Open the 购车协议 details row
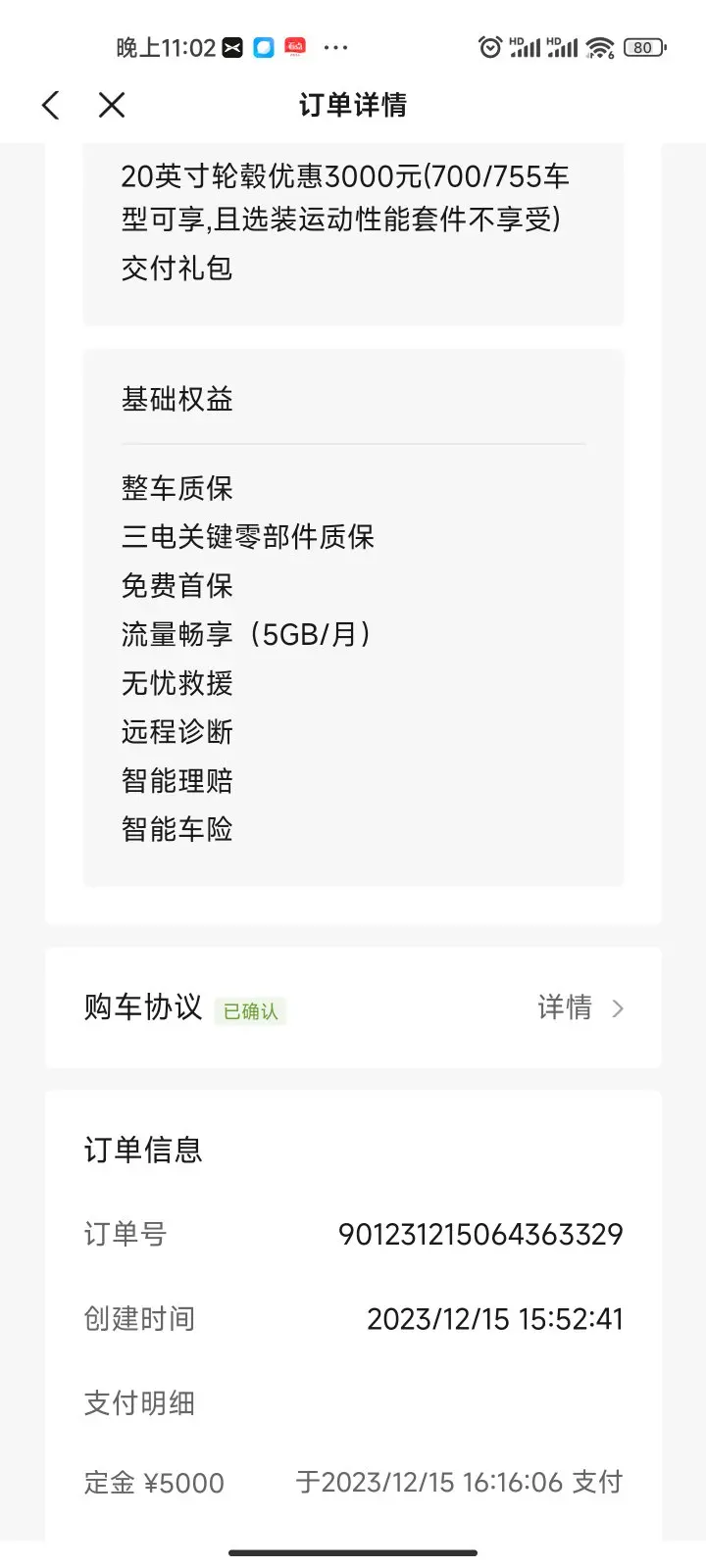 coord(353,1007)
